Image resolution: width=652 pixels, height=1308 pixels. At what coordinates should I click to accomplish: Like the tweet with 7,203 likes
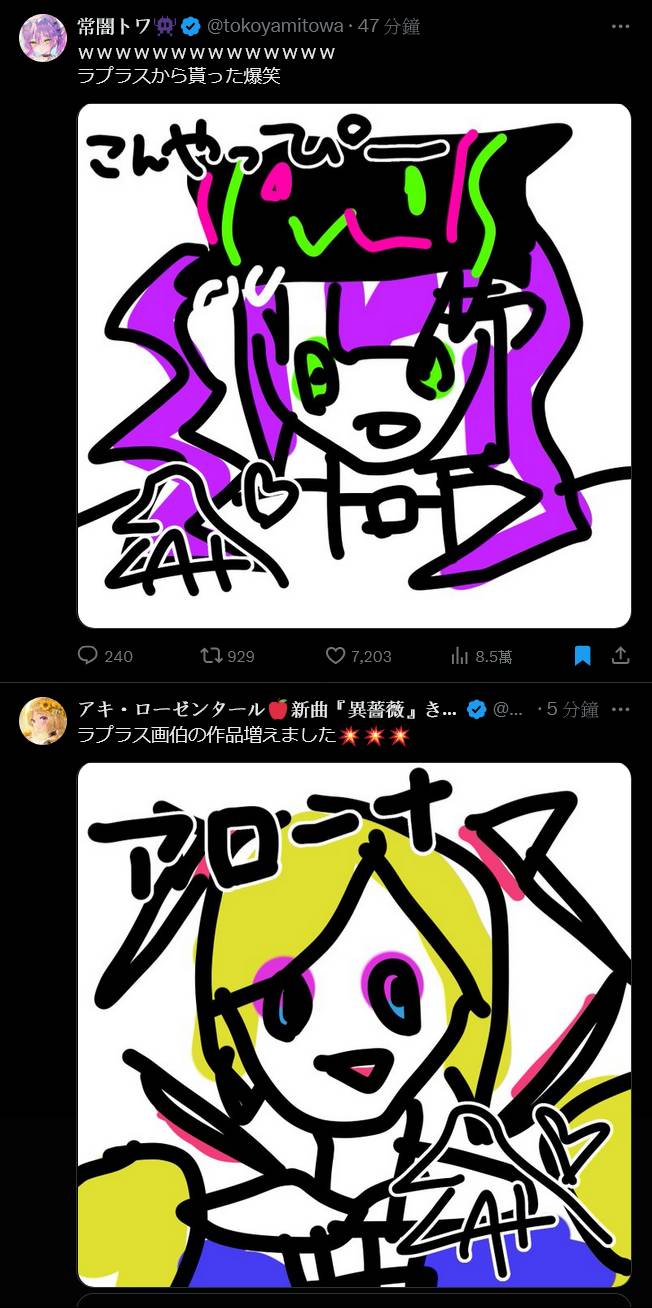coord(358,656)
